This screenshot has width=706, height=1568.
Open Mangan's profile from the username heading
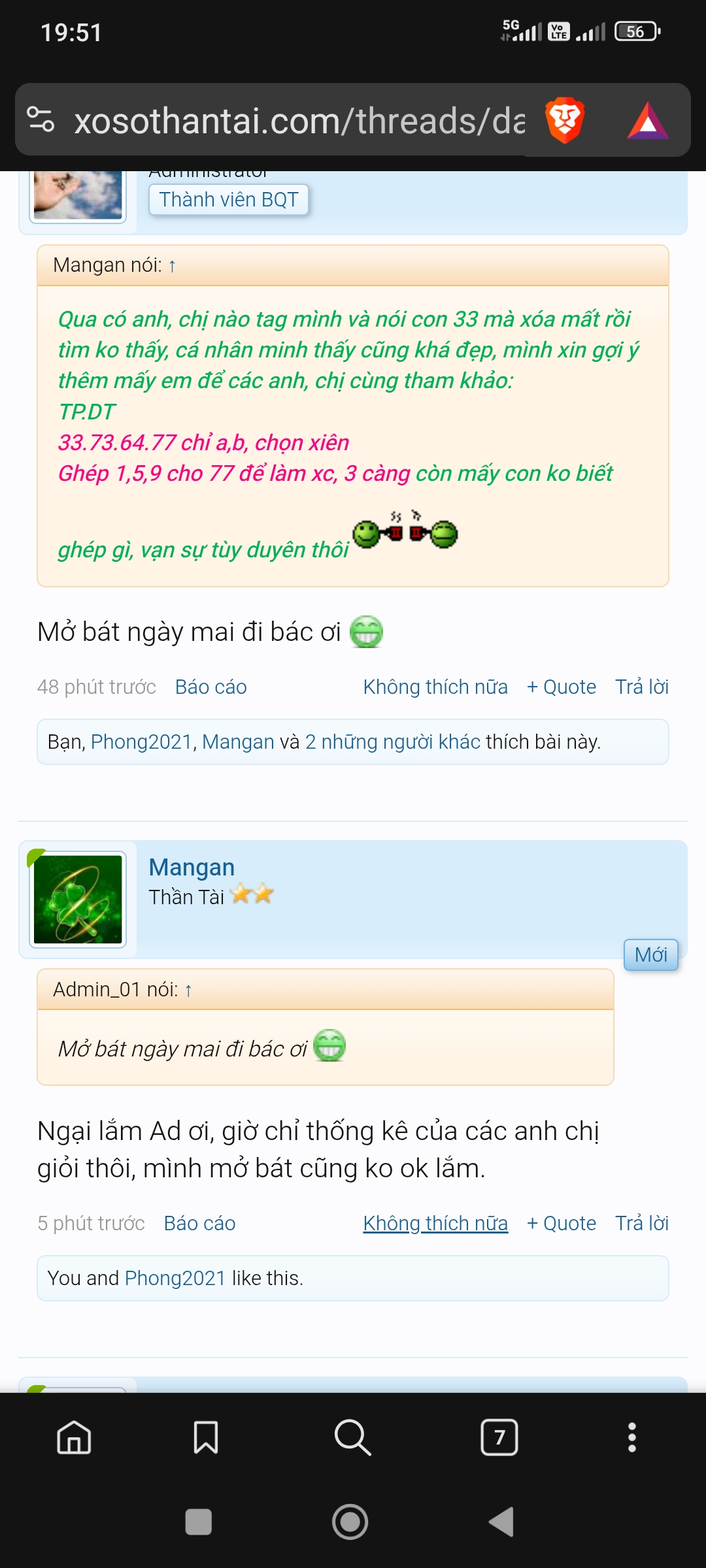click(x=192, y=867)
